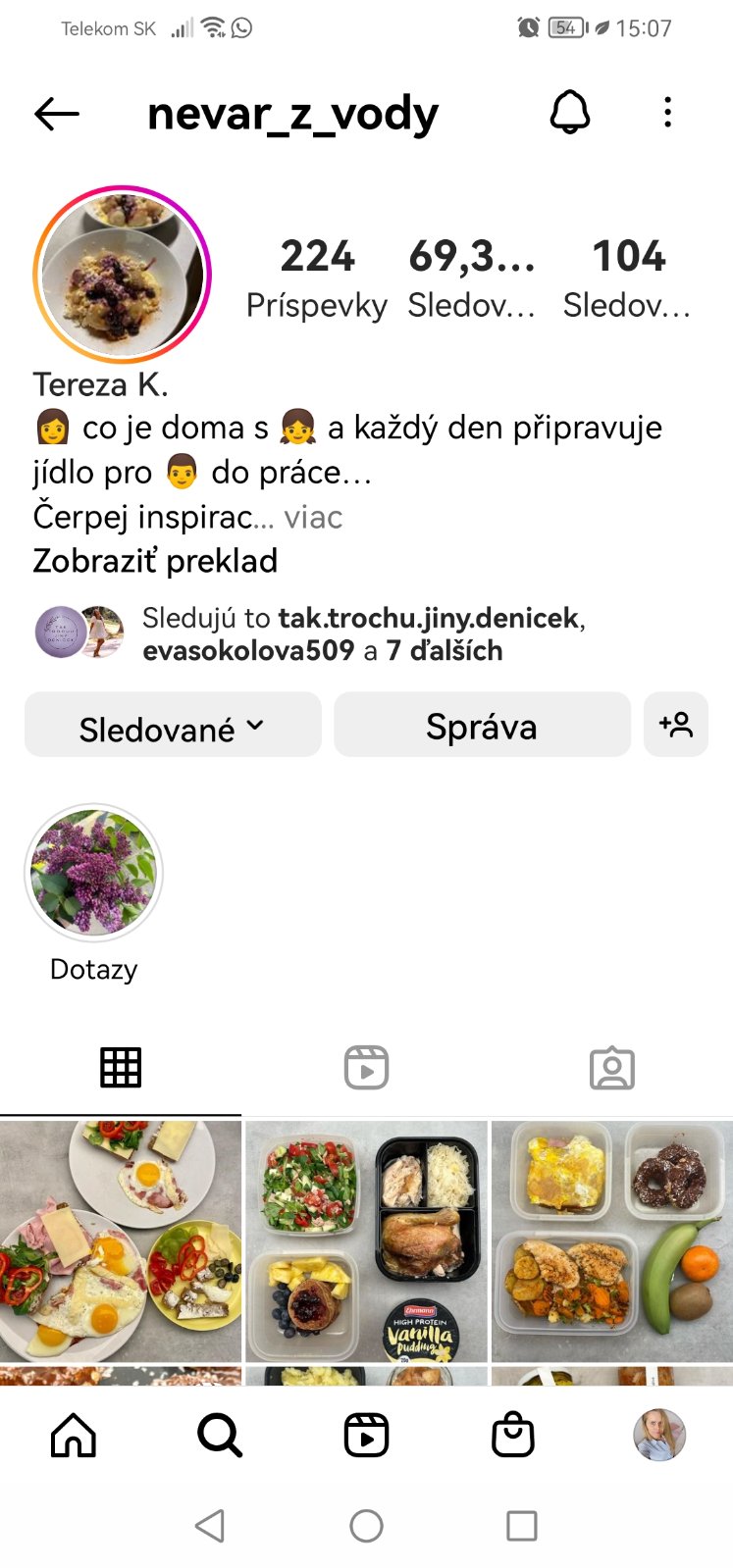View the profile picture story
This screenshot has width=733, height=1568.
pos(123,275)
